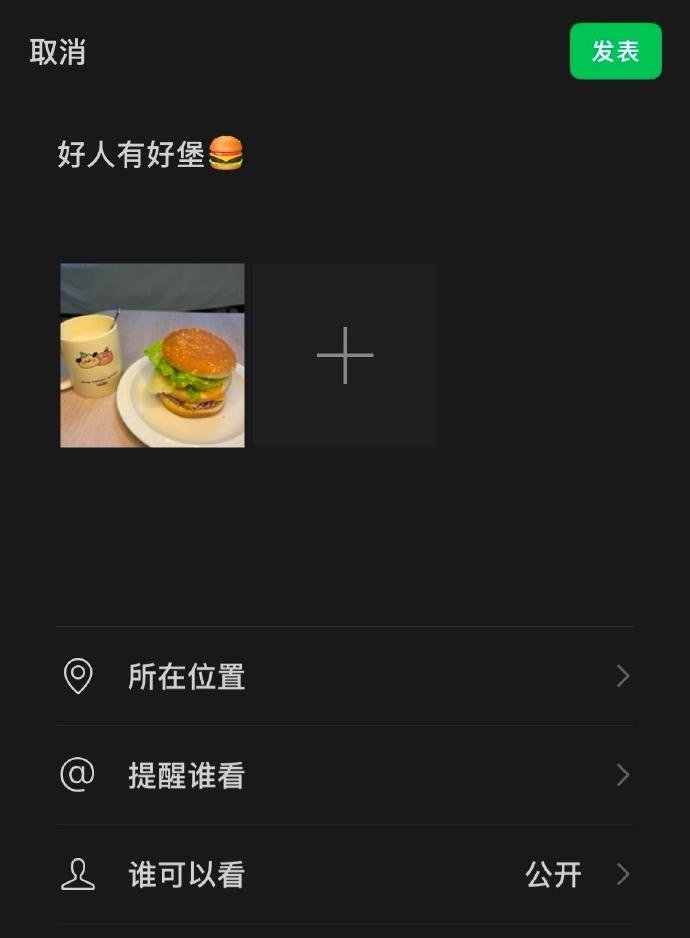Open 提醒谁看 to mention friends

tap(344, 775)
